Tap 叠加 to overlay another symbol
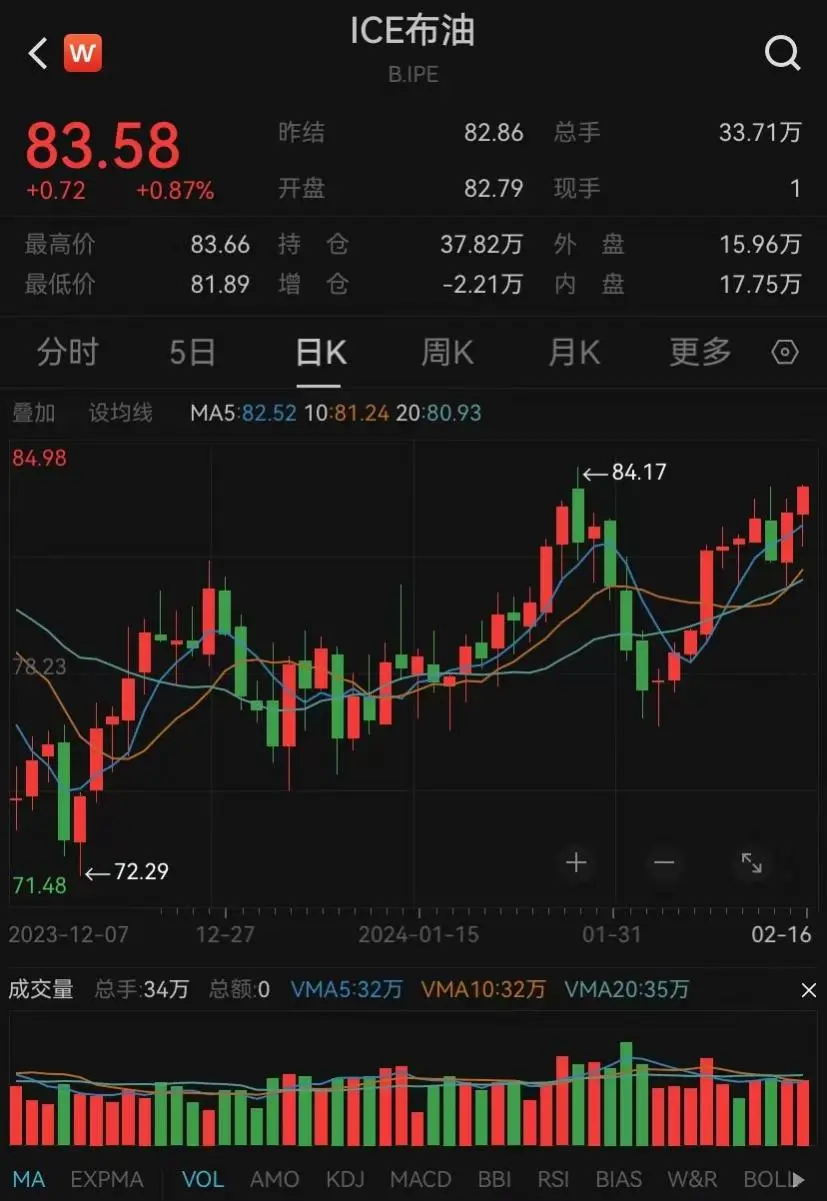 pyautogui.click(x=33, y=413)
